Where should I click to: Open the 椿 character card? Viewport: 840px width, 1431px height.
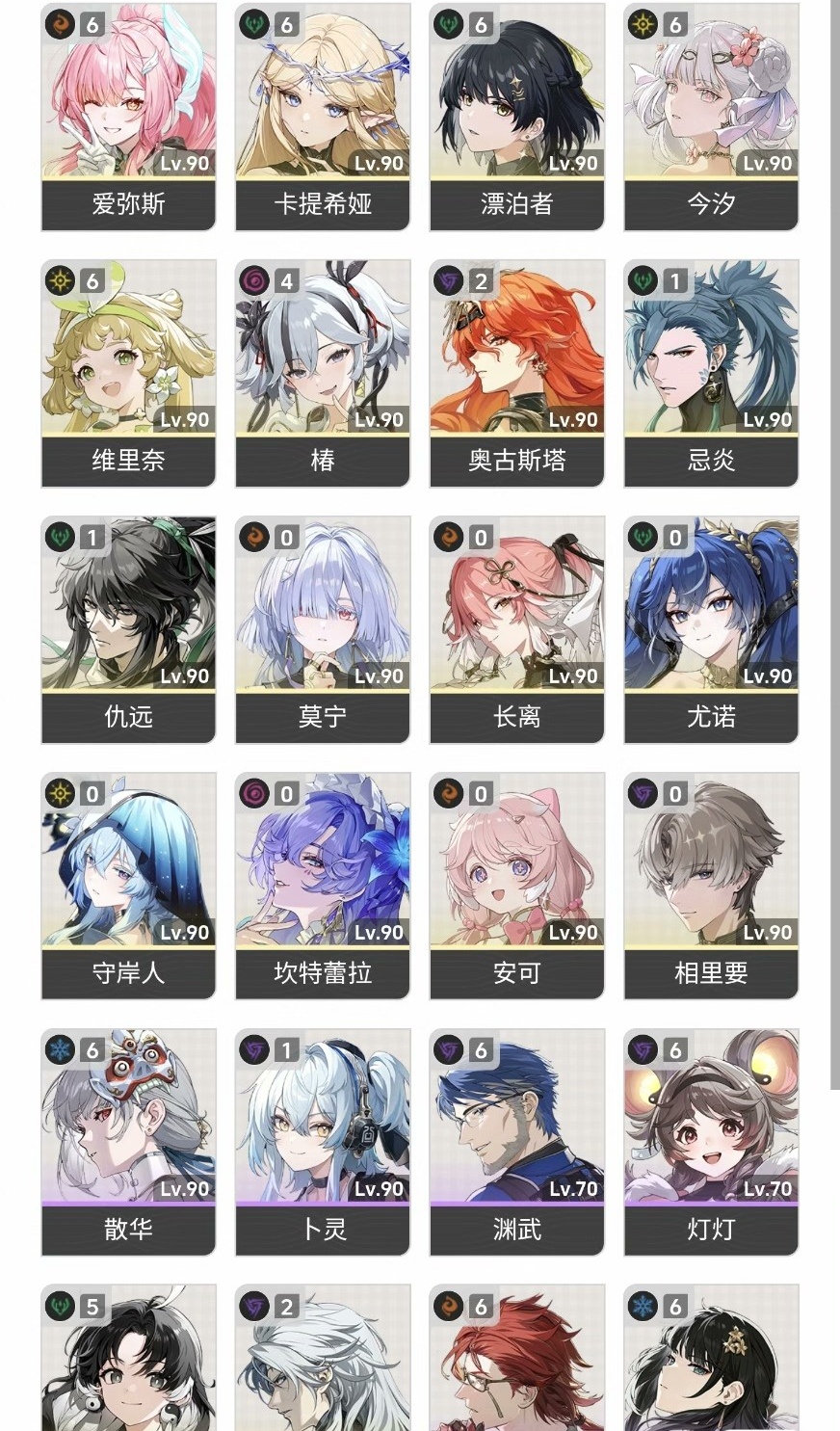pyautogui.click(x=323, y=372)
